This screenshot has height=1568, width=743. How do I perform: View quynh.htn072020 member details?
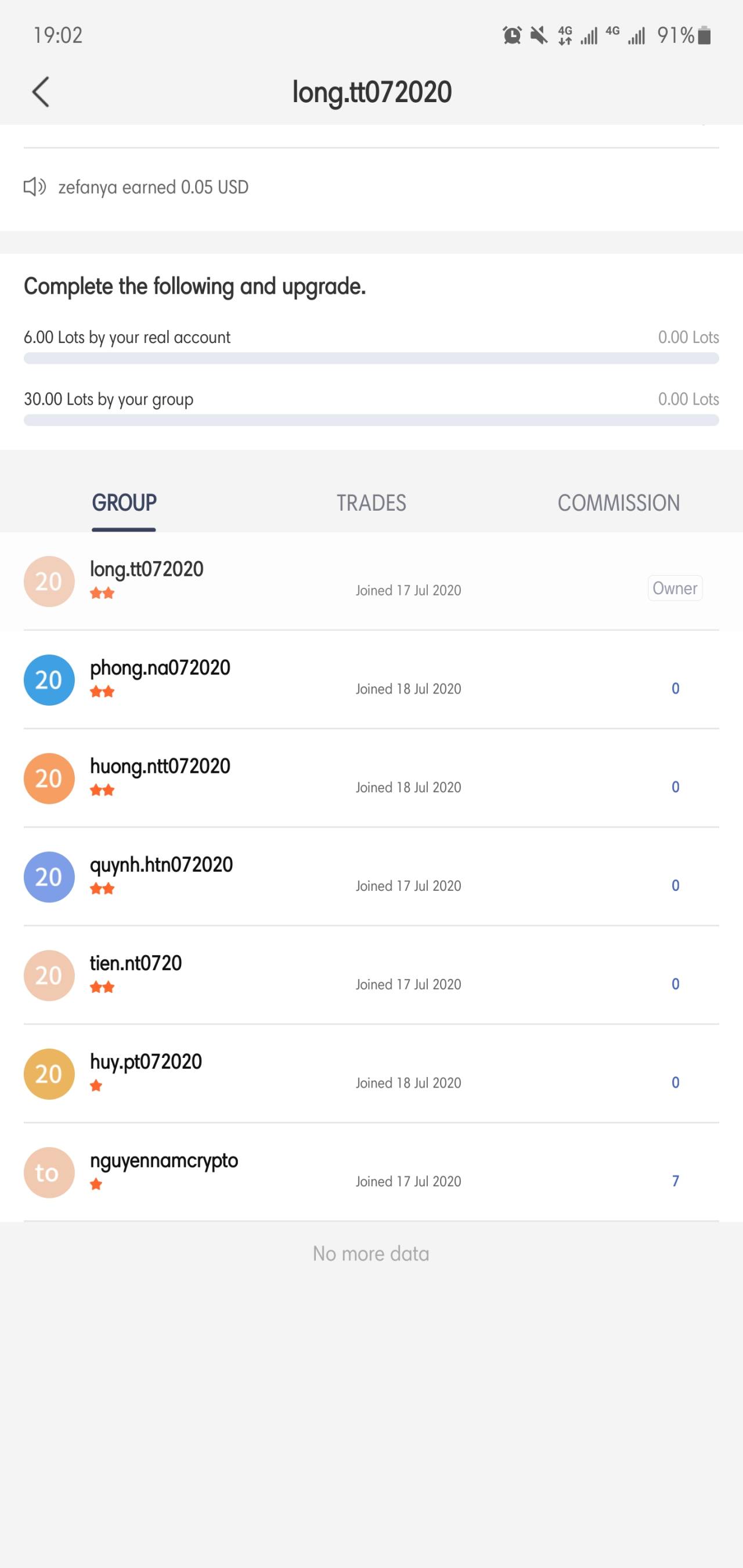[x=371, y=876]
